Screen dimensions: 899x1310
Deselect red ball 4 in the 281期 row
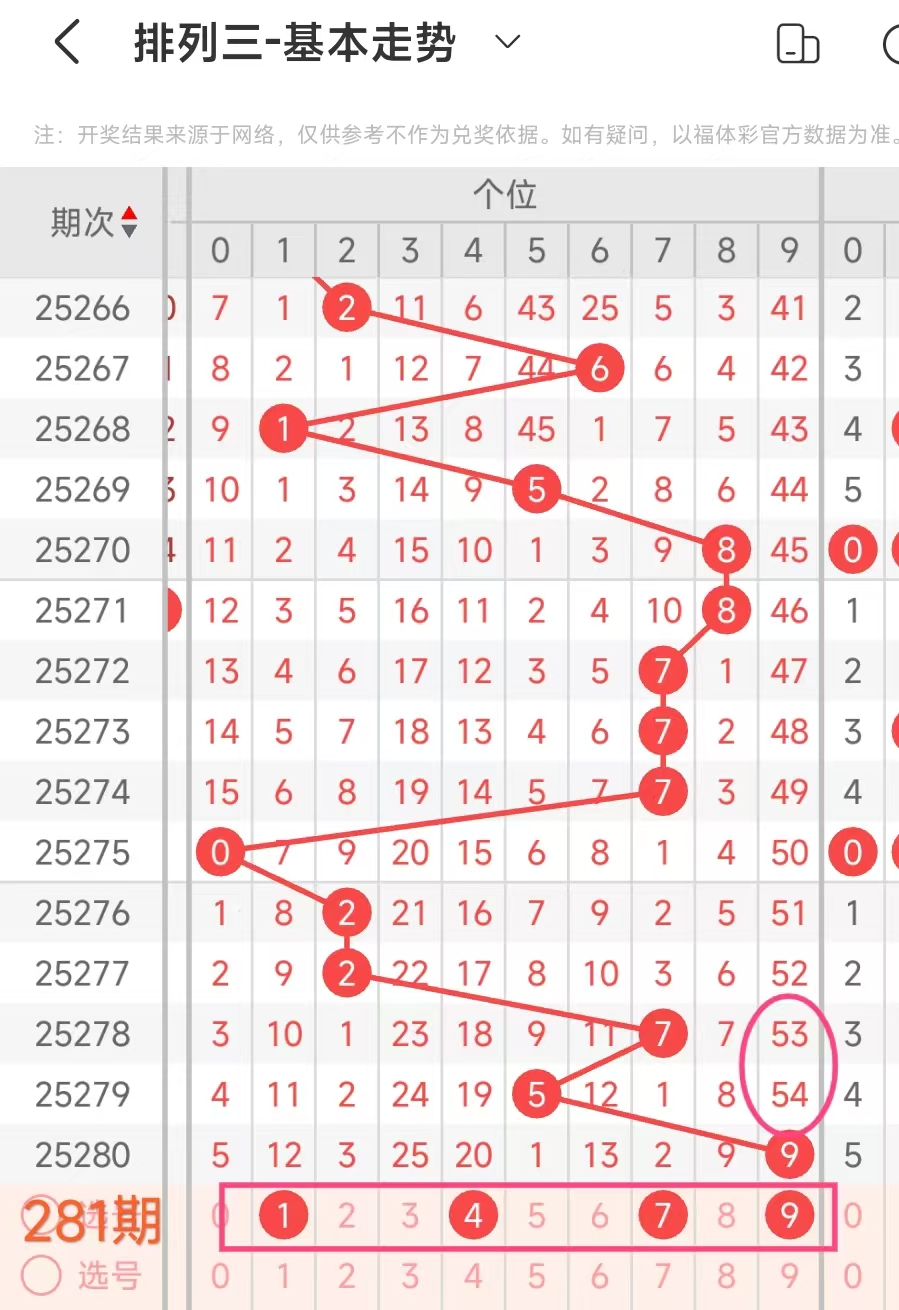473,1216
